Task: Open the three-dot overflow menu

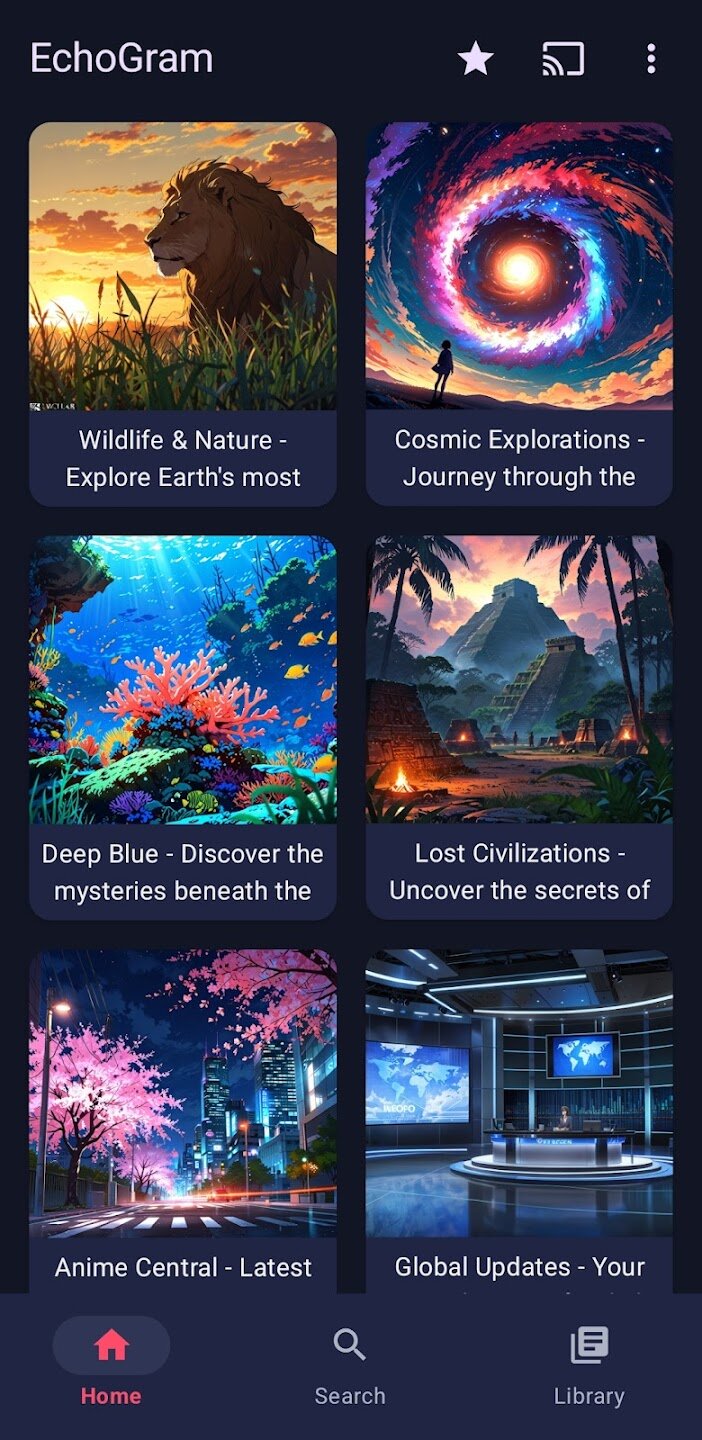Action: [651, 59]
